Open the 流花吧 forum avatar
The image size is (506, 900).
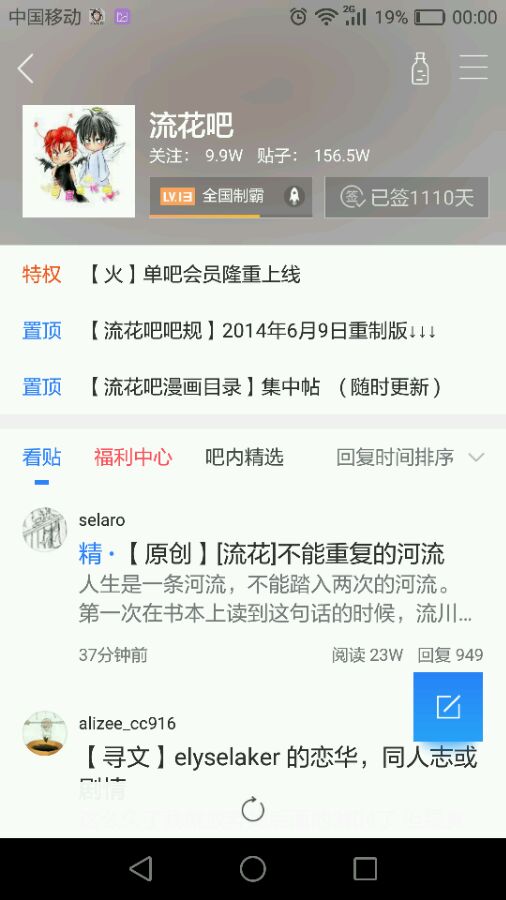[x=79, y=161]
